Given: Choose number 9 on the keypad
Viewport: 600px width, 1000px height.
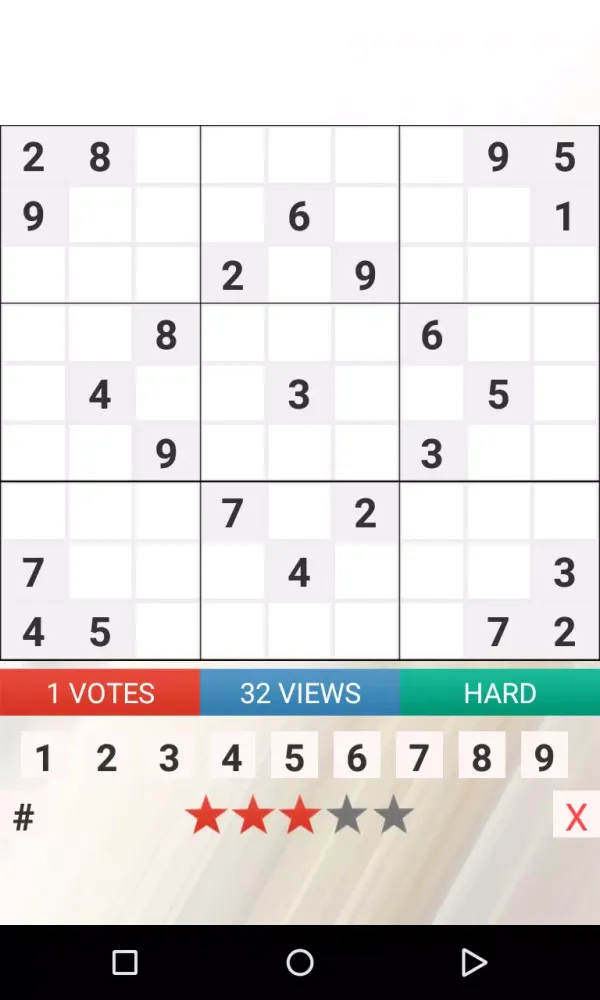Looking at the screenshot, I should click(544, 757).
